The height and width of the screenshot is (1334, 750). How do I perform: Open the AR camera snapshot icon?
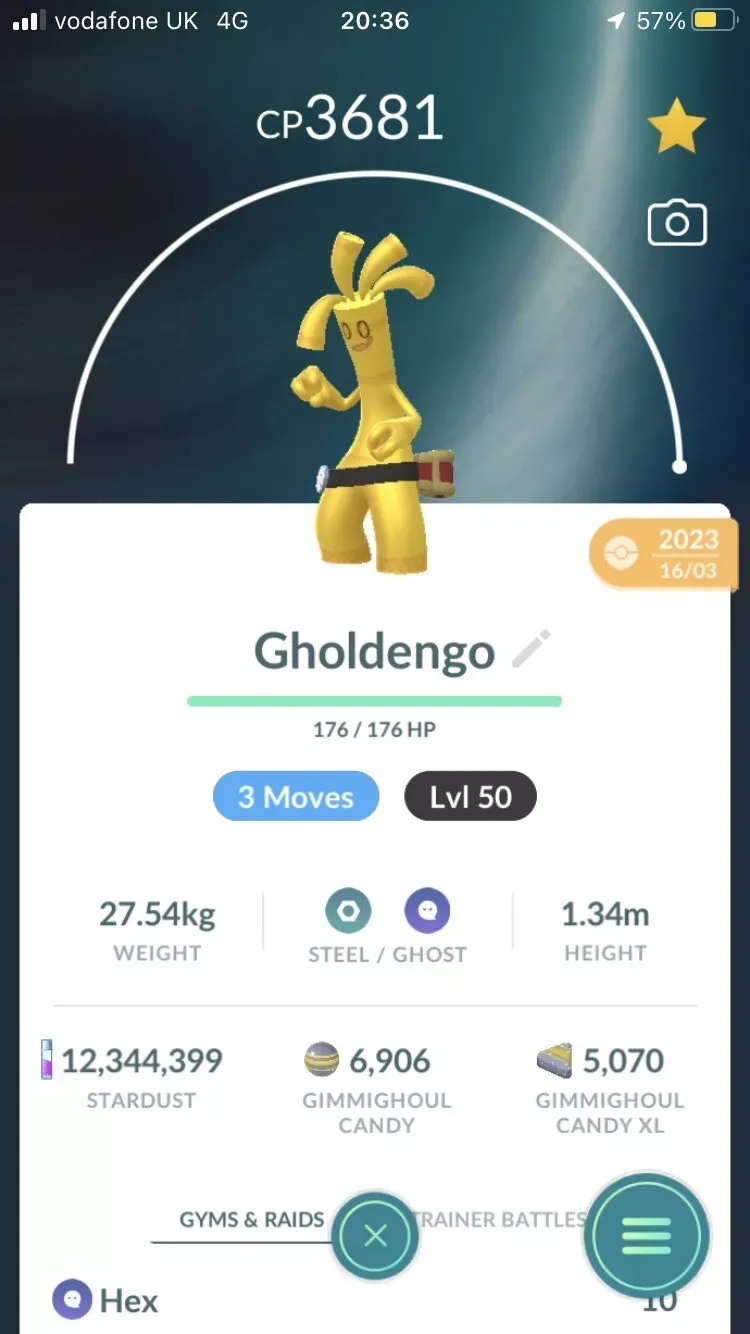(677, 224)
